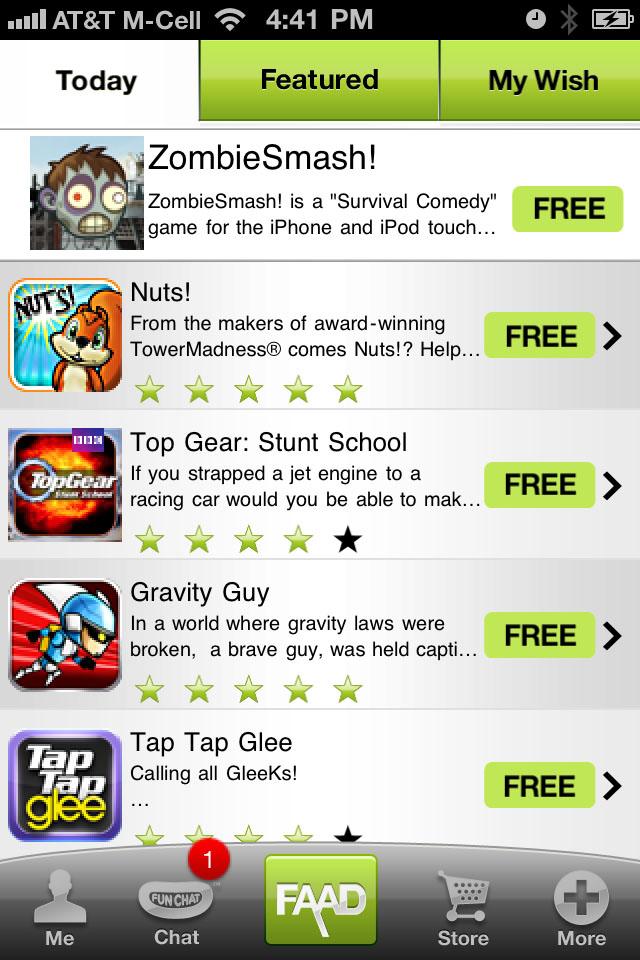640x960 pixels.
Task: Tap FREE next to Tap Tap Glee
Action: [x=540, y=785]
